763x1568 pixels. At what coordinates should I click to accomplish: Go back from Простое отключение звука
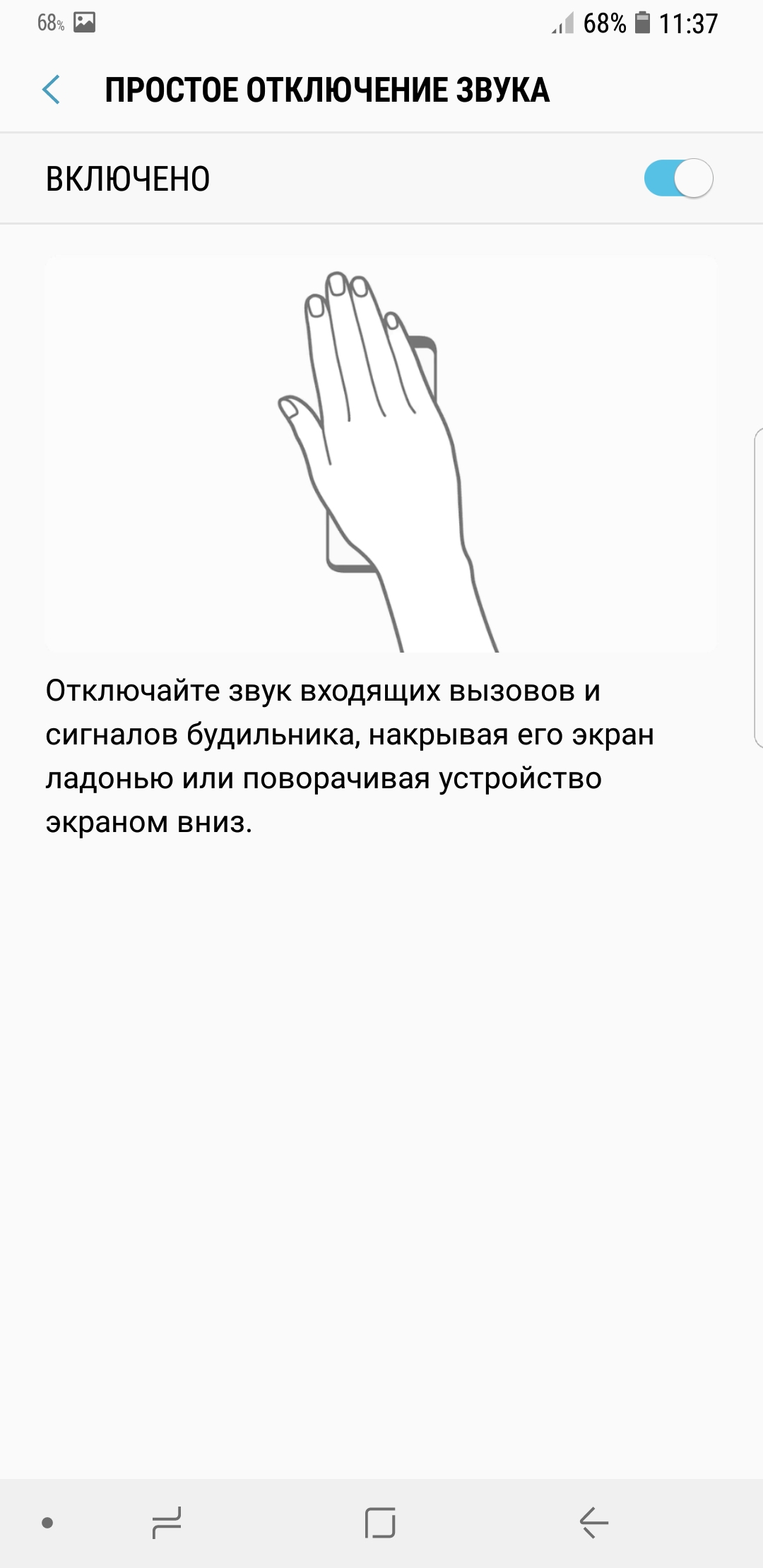pos(51,90)
